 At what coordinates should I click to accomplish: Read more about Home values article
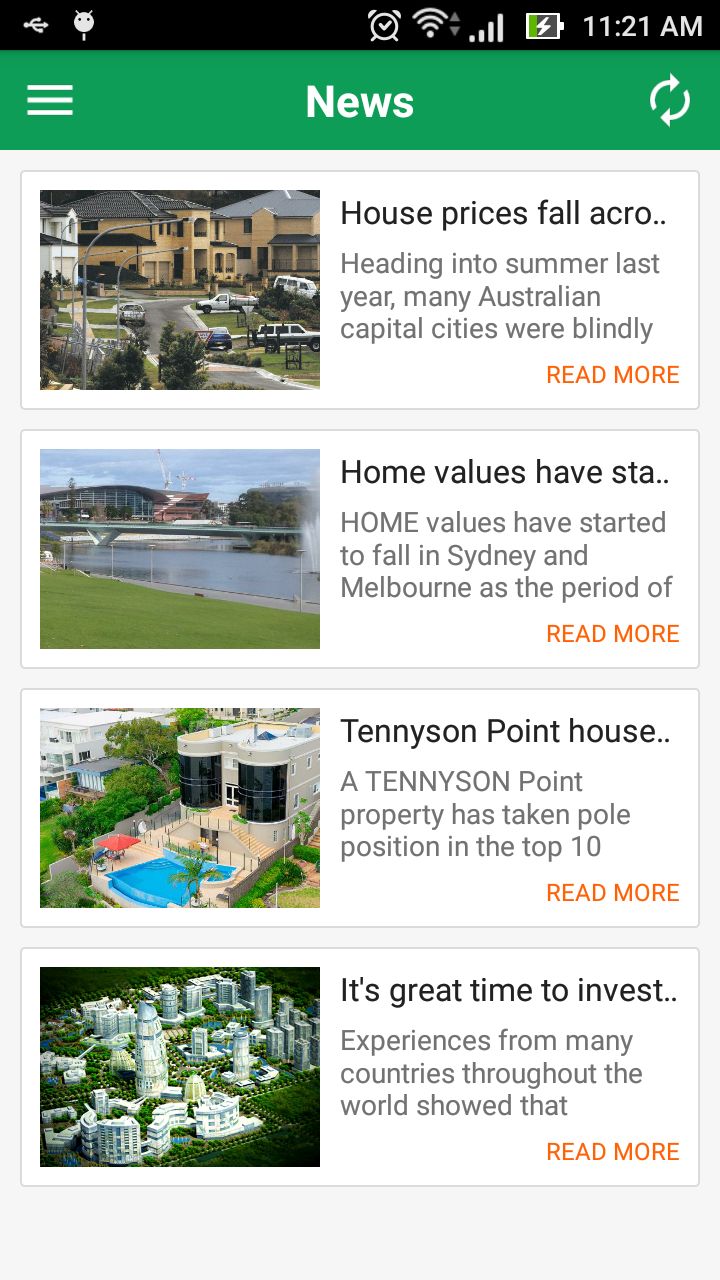click(x=612, y=634)
